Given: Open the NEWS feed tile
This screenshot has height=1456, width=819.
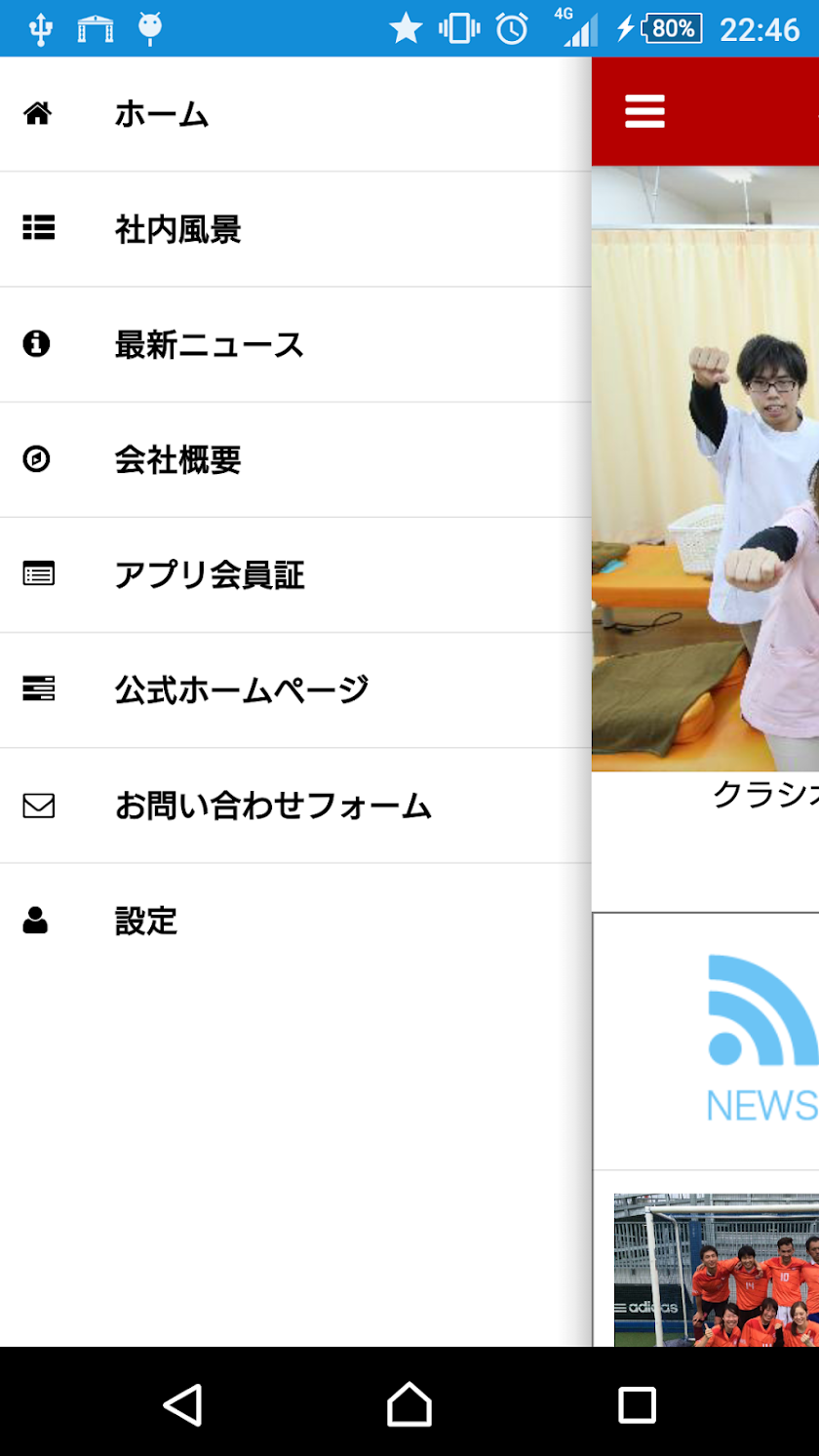Looking at the screenshot, I should coord(751,1042).
